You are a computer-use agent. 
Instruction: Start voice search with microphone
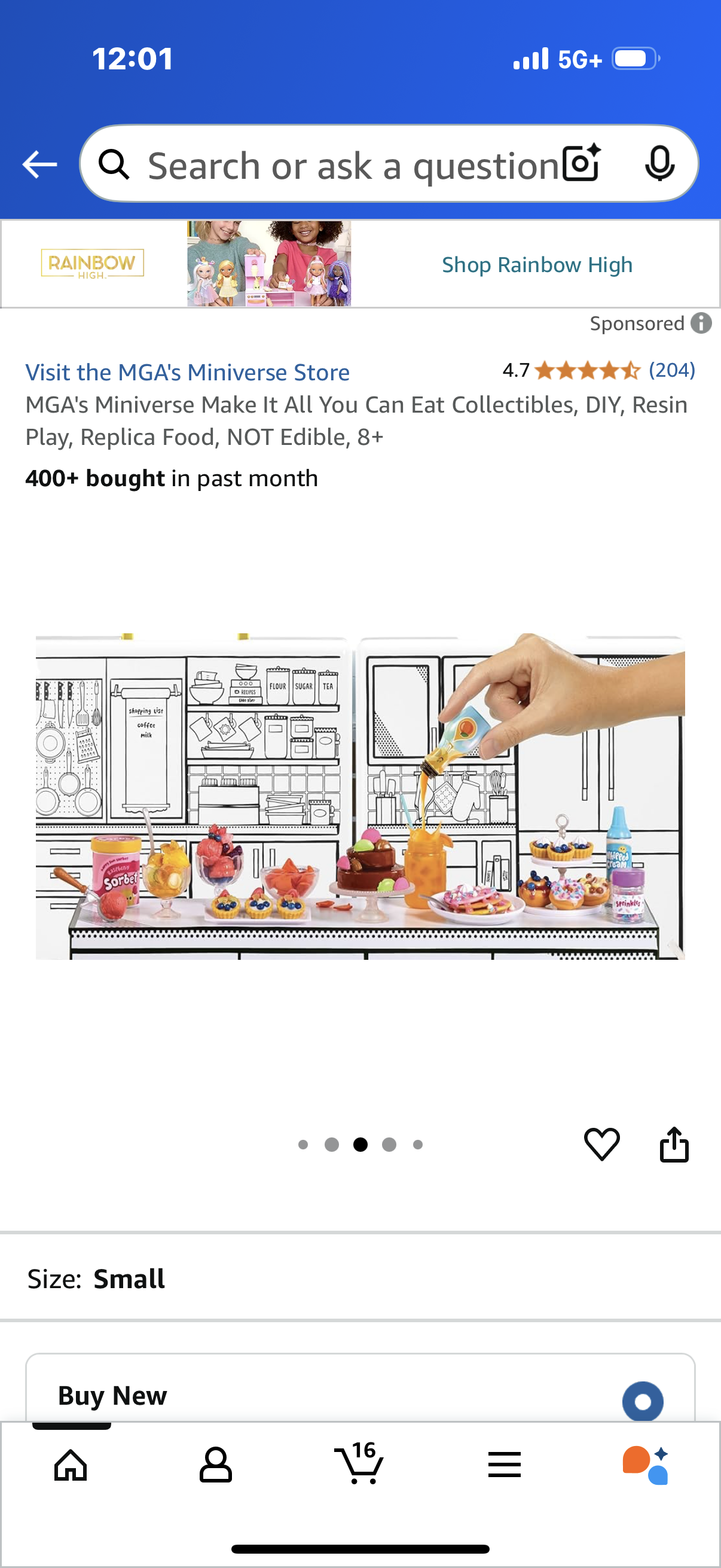coord(659,164)
